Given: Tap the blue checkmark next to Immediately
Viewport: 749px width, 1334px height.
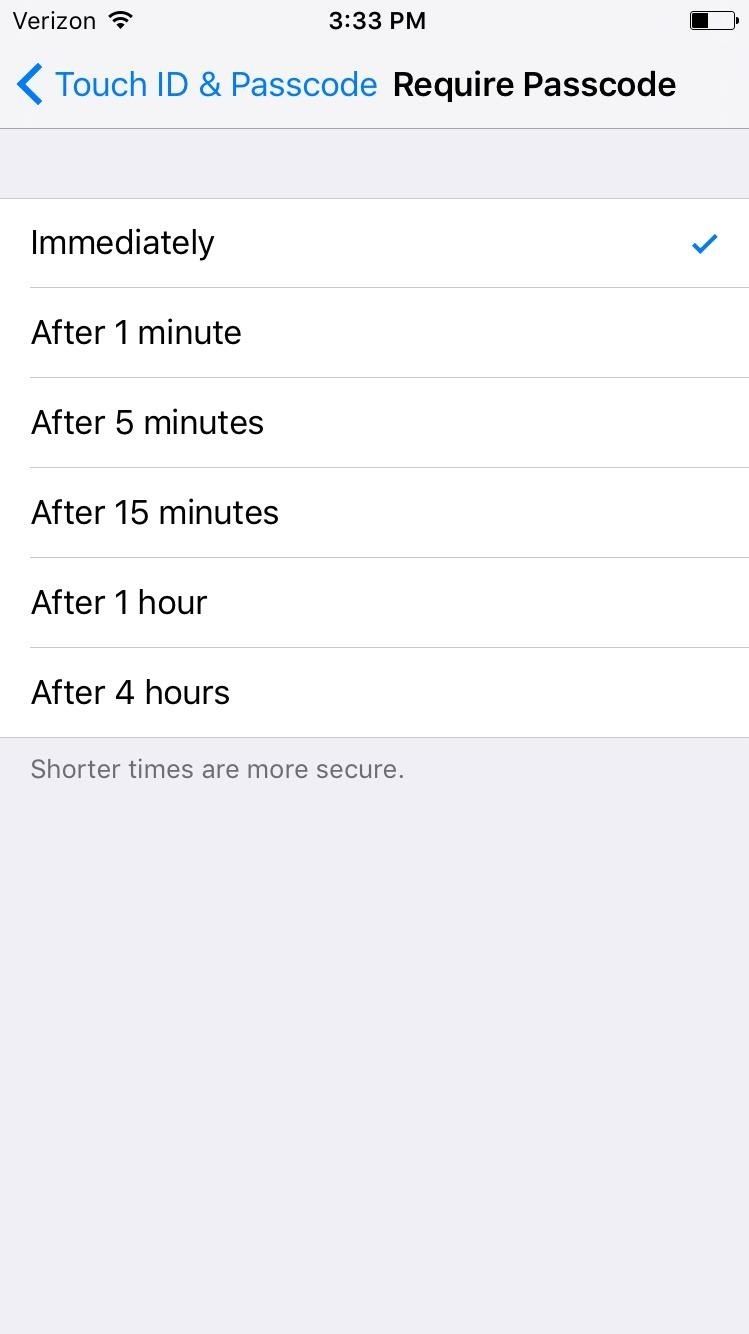Looking at the screenshot, I should point(705,242).
